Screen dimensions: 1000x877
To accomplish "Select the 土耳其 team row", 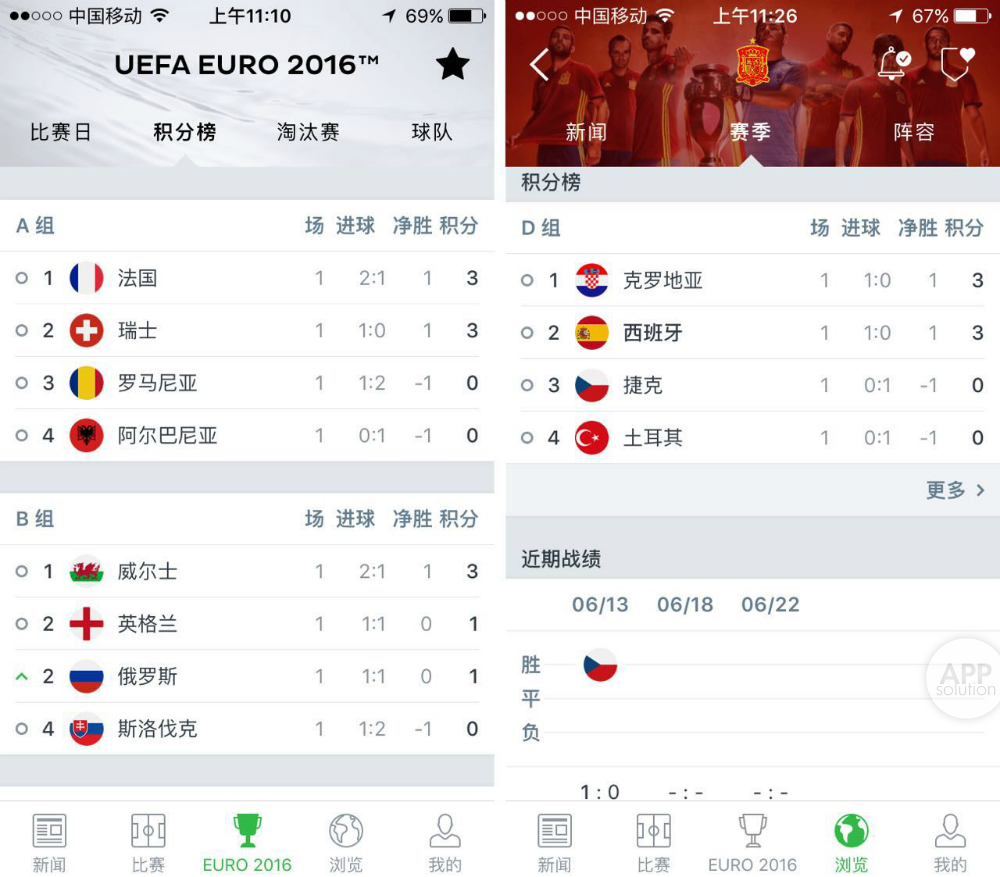I will click(752, 438).
